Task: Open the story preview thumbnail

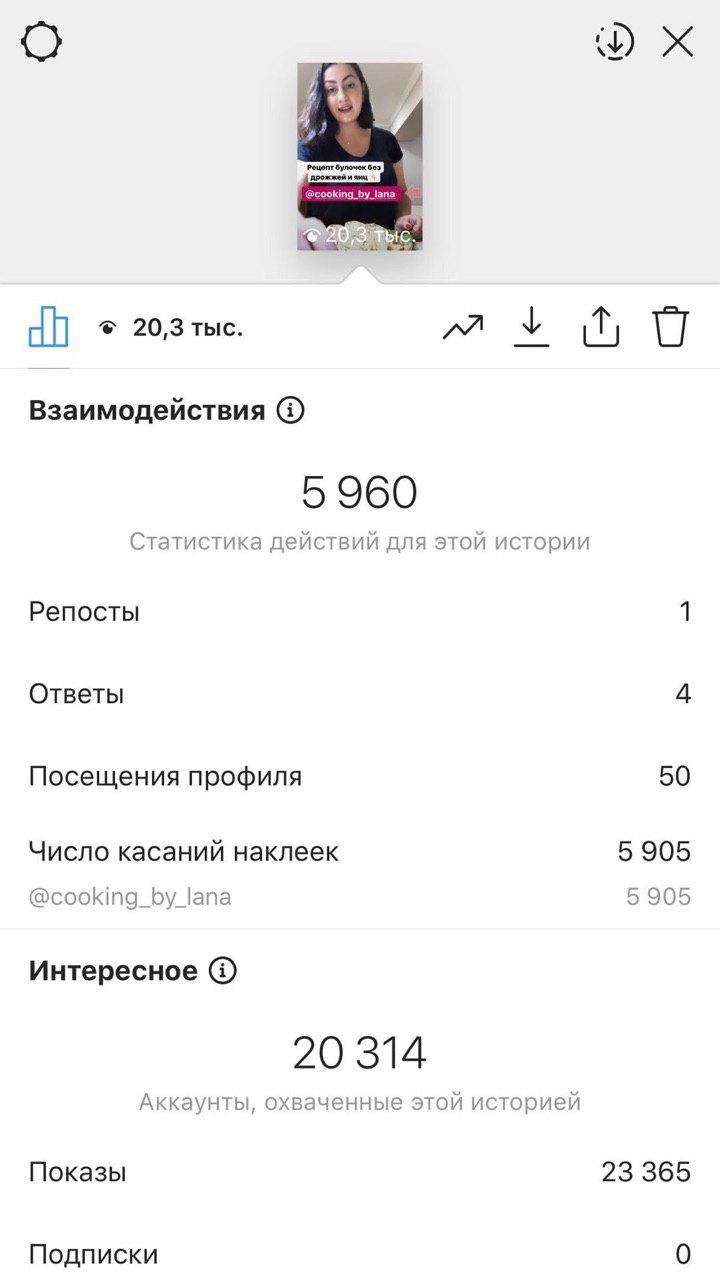Action: [360, 156]
